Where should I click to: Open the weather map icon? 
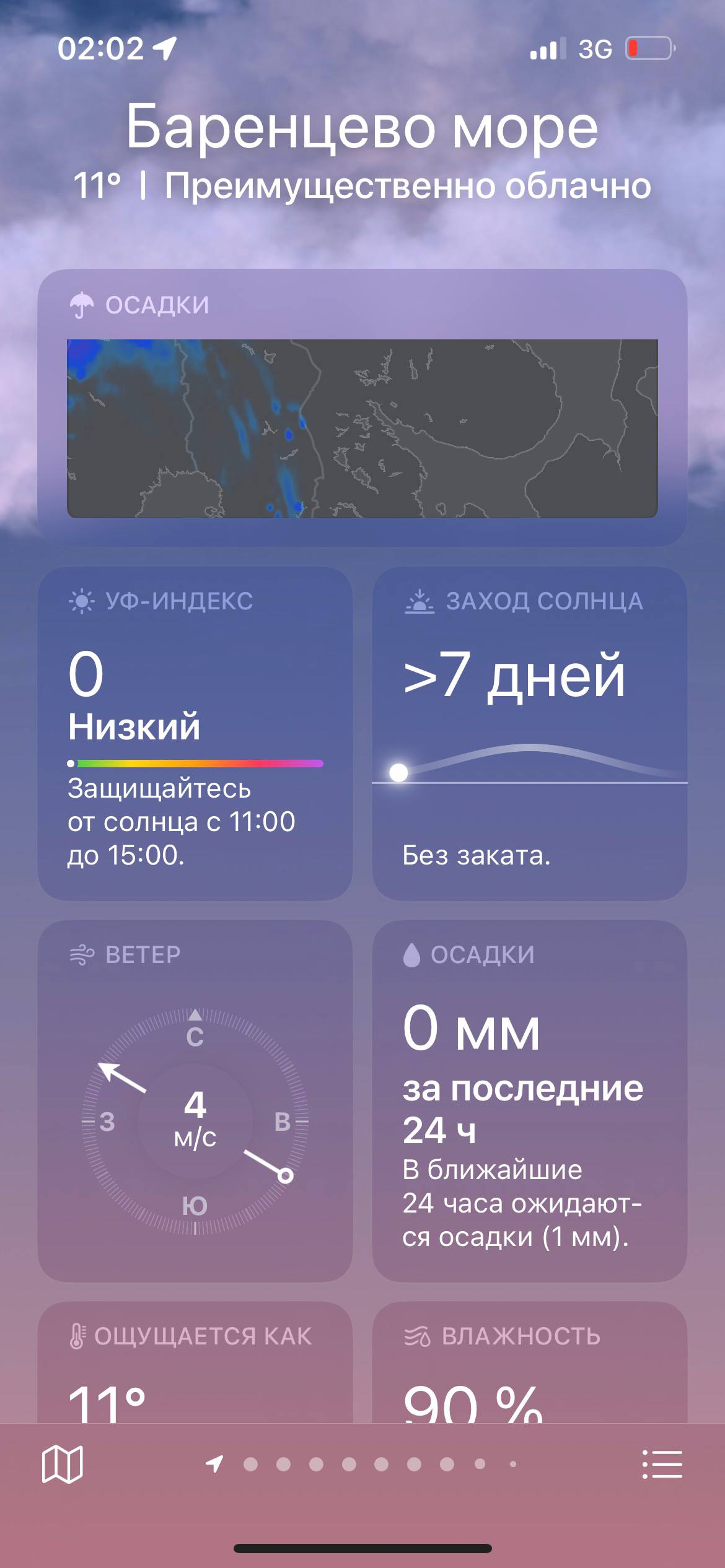pos(62,1464)
